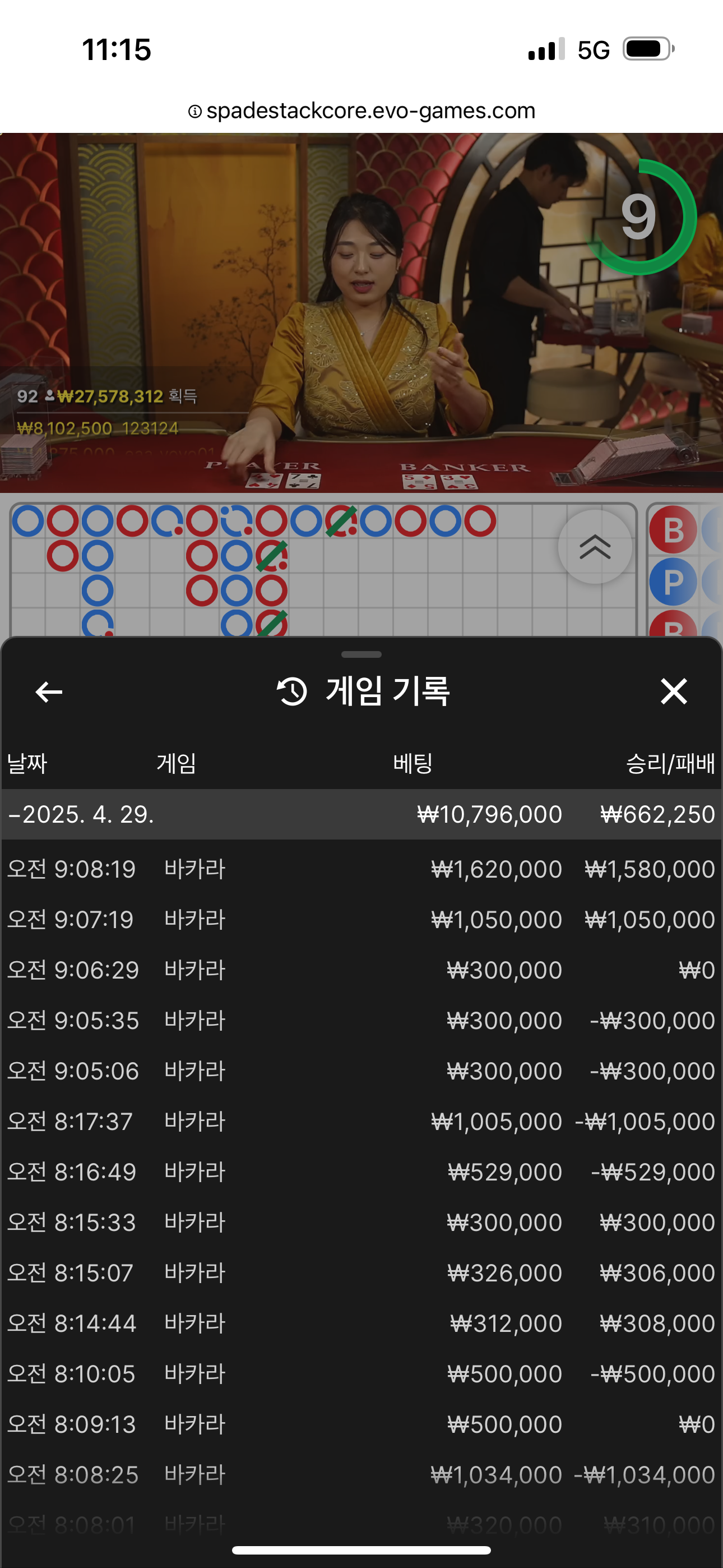Open the 오전 9:05:35 game entry
Image resolution: width=723 pixels, height=1568 pixels.
pyautogui.click(x=361, y=1020)
